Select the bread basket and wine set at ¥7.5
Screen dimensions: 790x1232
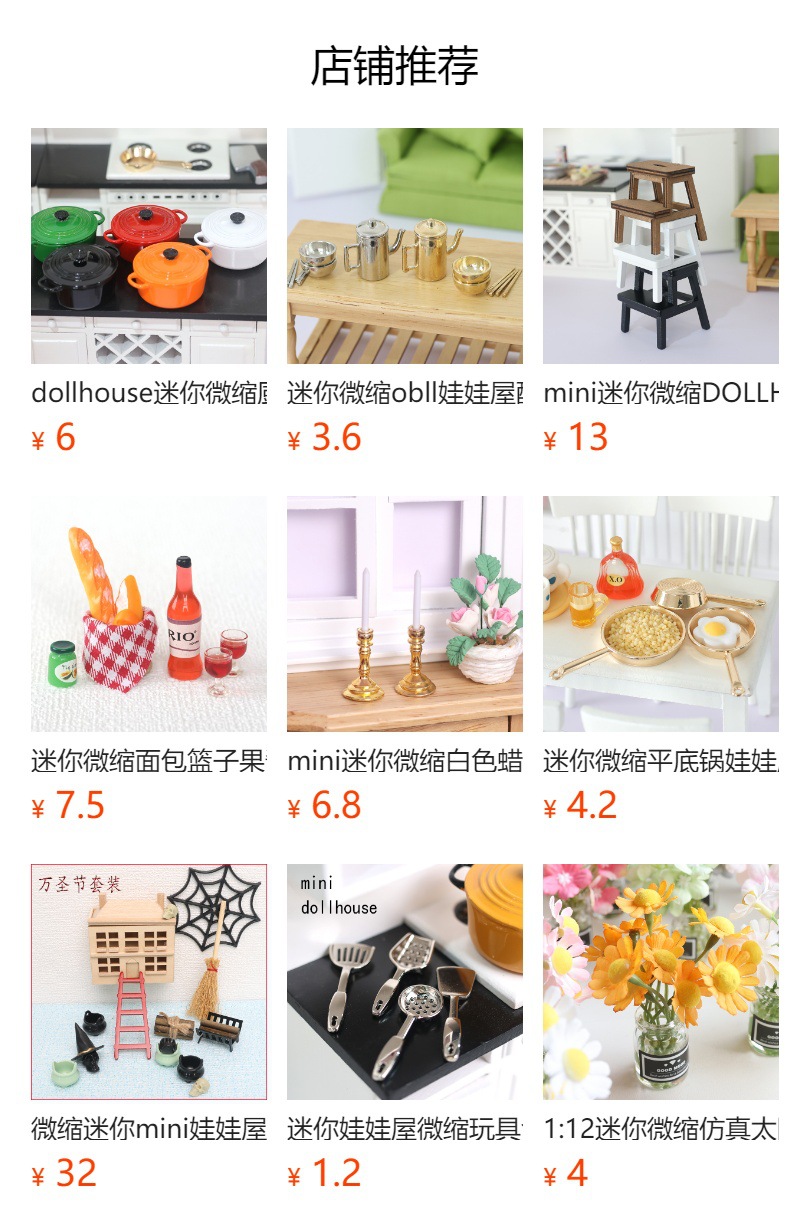point(149,614)
